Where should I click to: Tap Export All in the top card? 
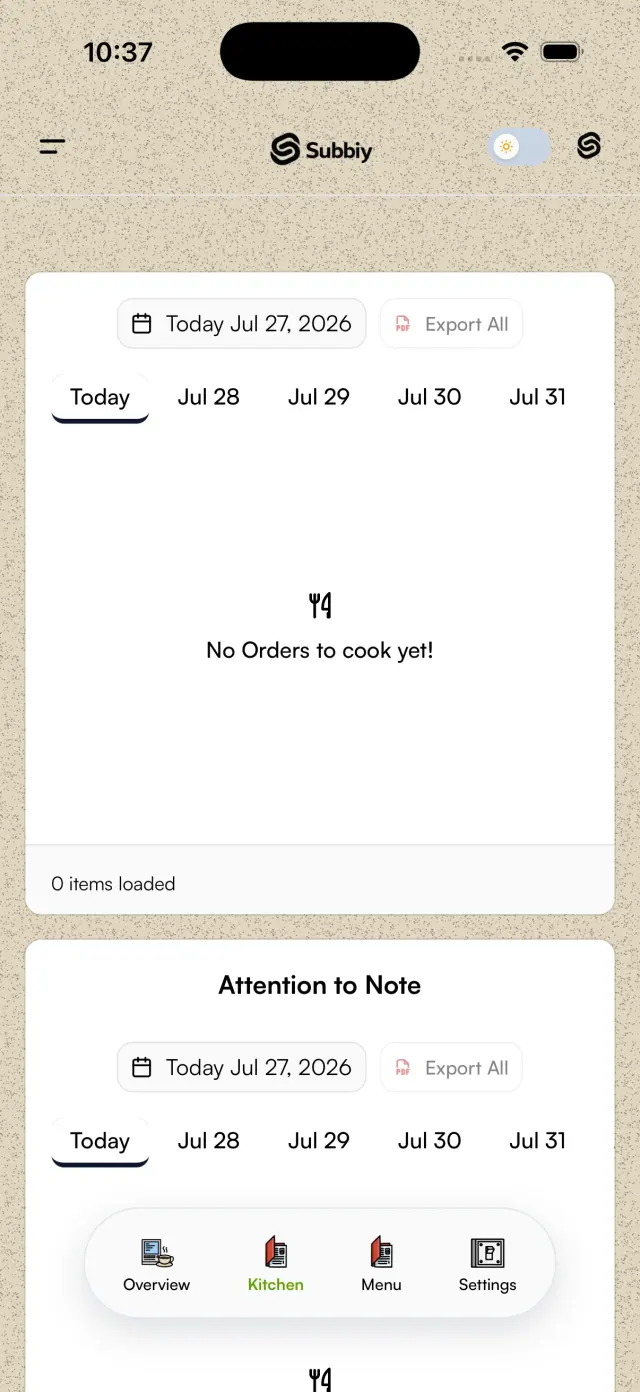(x=451, y=324)
